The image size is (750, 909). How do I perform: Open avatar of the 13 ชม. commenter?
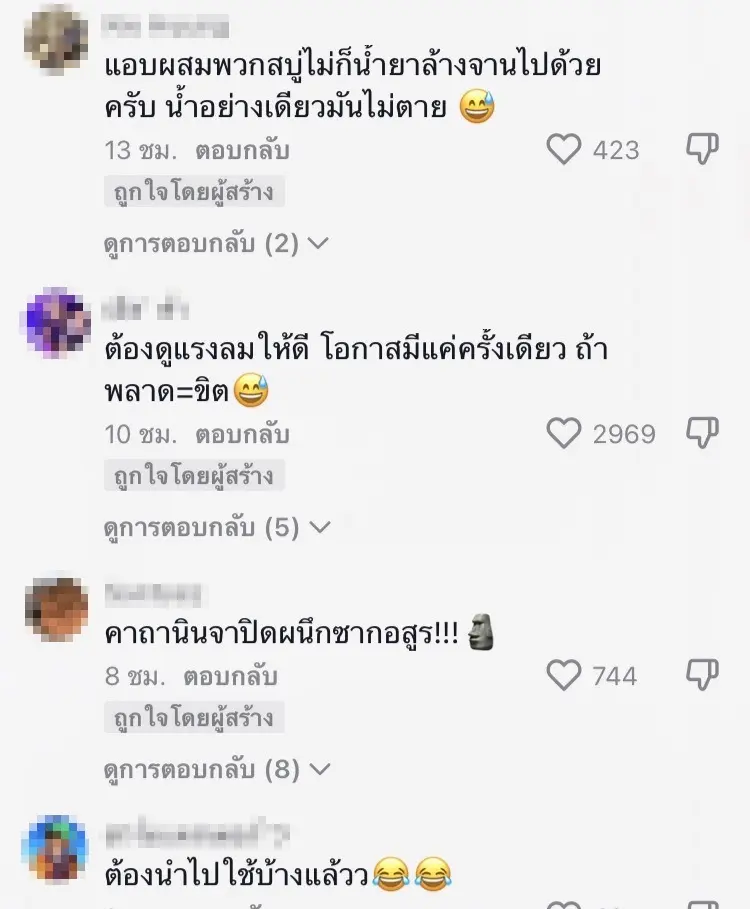tap(55, 38)
